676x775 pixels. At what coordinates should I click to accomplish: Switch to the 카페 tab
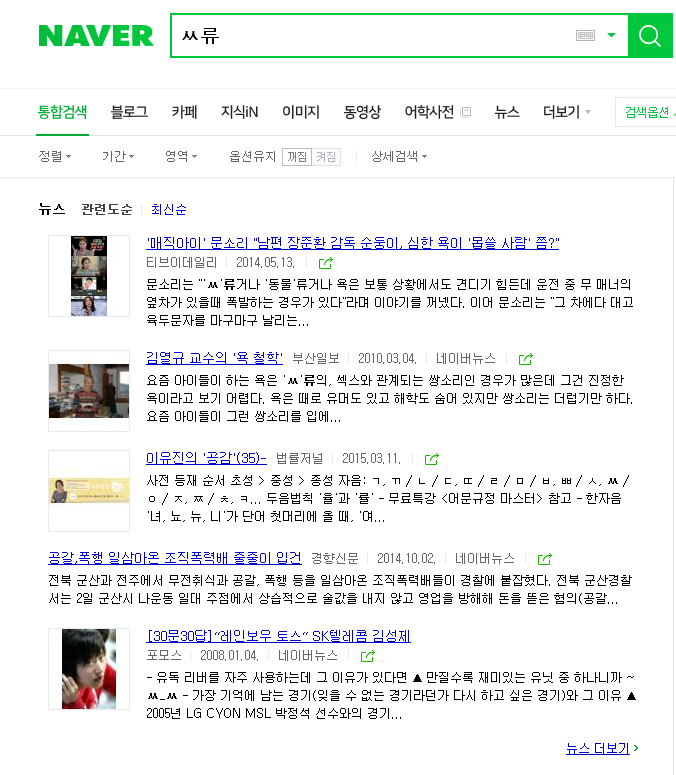pyautogui.click(x=184, y=112)
